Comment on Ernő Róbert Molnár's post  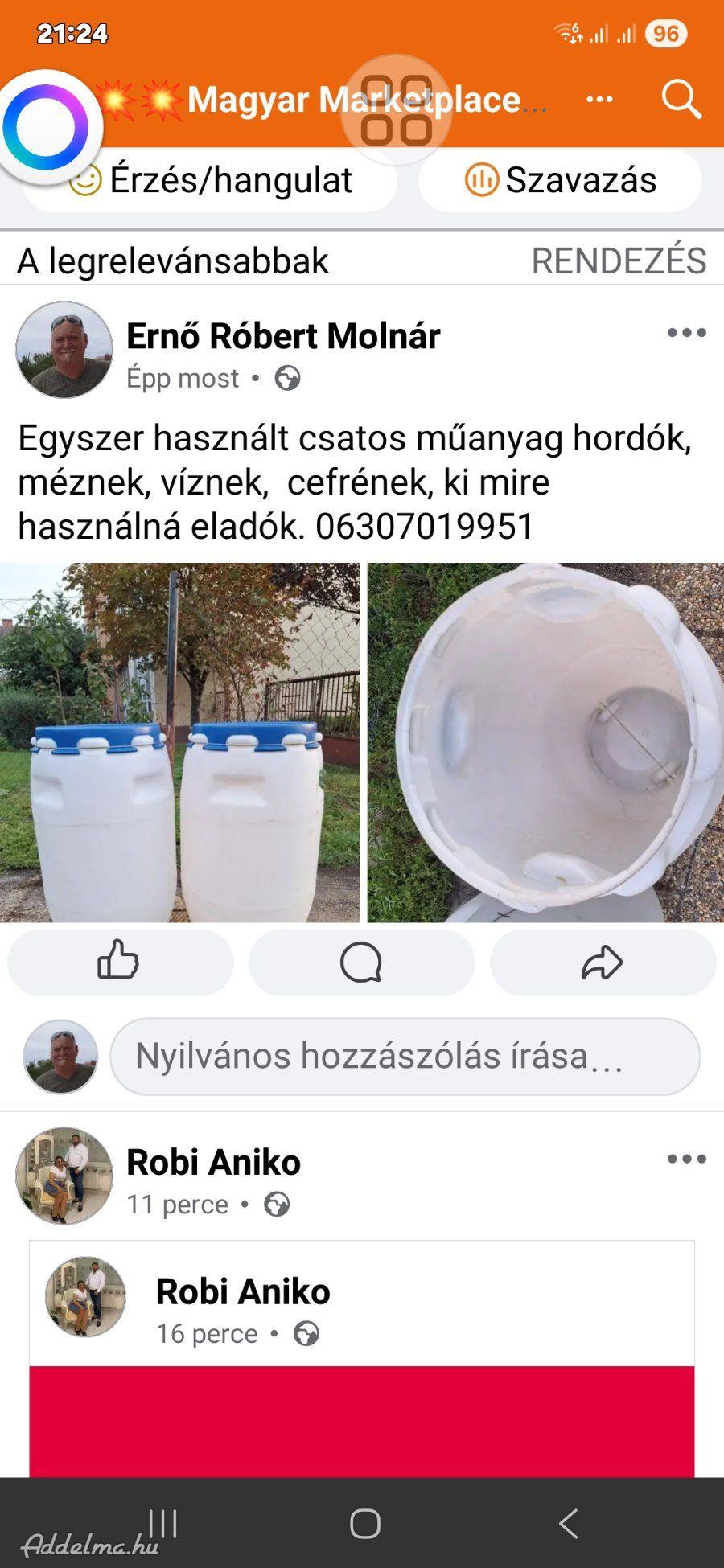coord(361,962)
